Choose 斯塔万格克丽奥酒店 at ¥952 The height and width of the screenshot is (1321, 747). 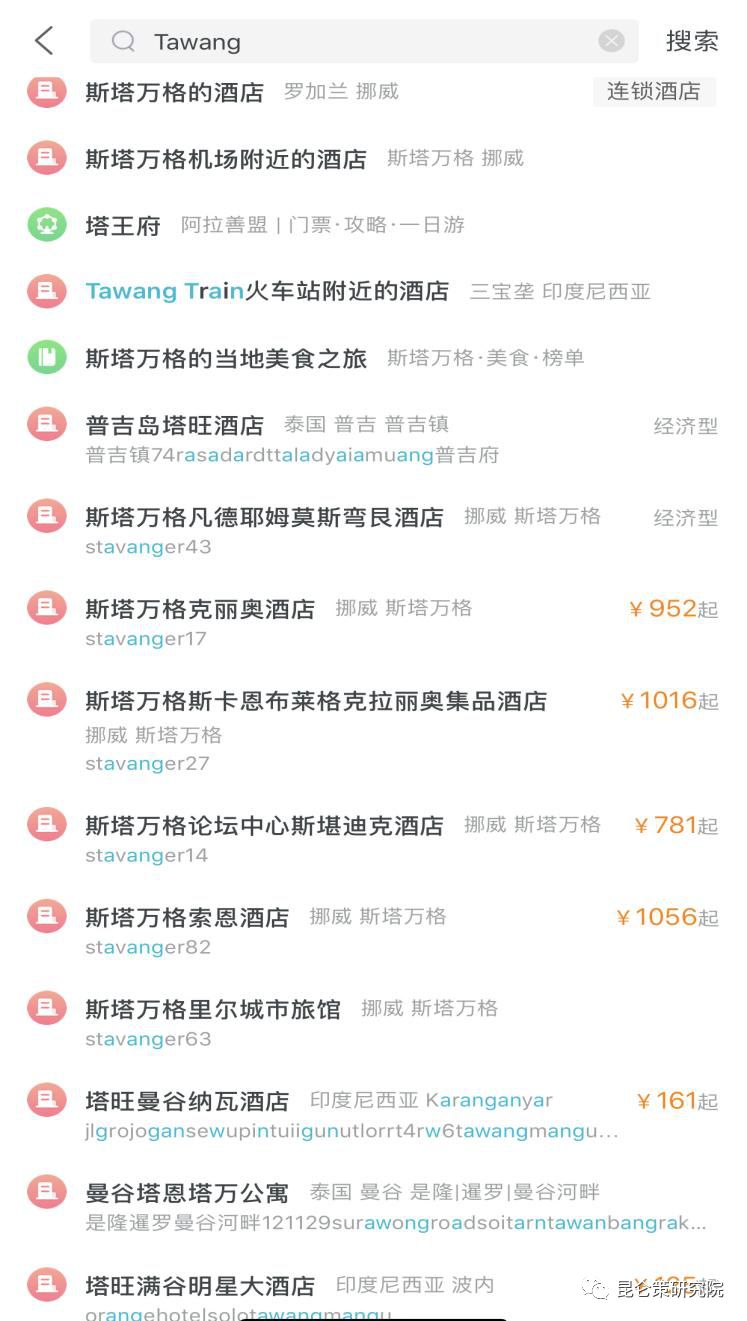373,622
